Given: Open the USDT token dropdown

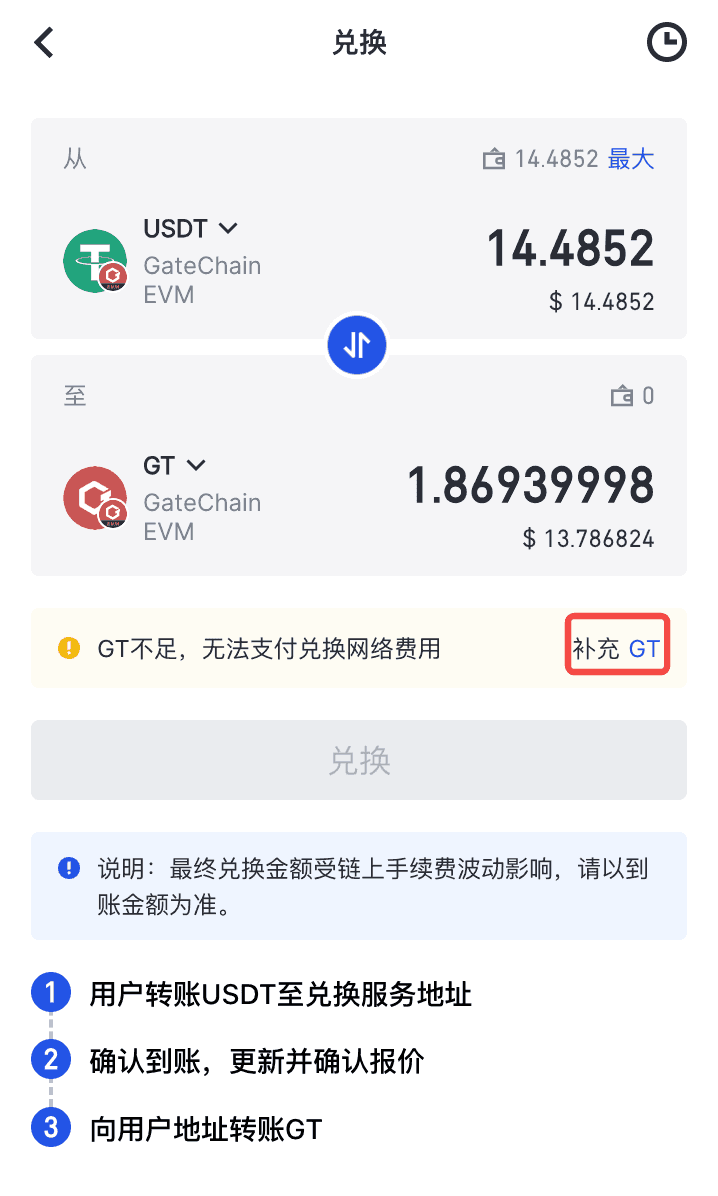Looking at the screenshot, I should [x=191, y=229].
